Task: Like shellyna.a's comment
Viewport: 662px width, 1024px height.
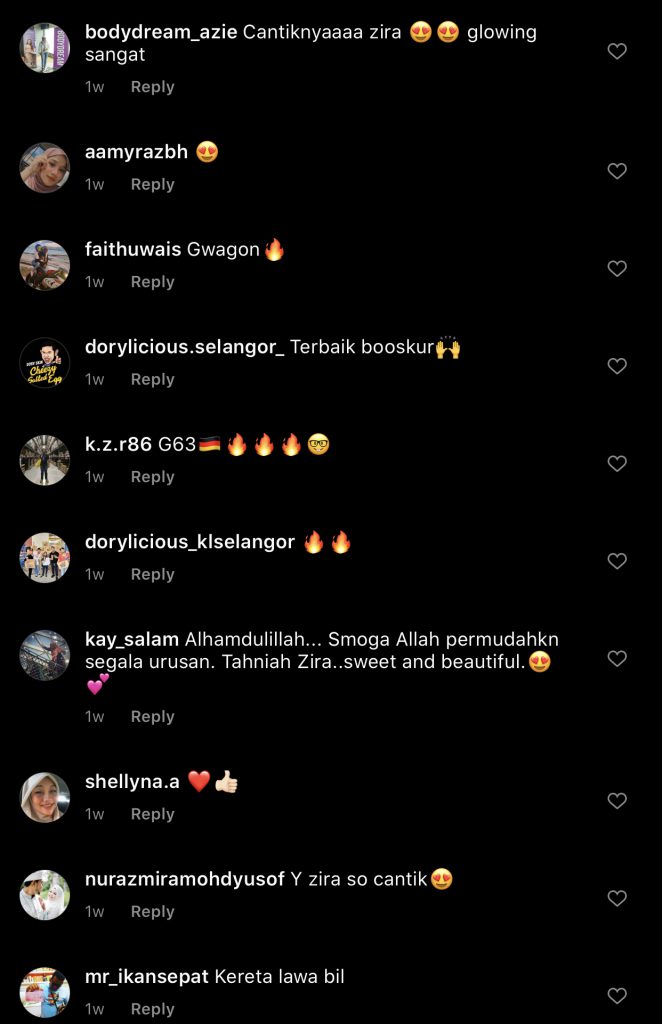Action: [x=617, y=801]
